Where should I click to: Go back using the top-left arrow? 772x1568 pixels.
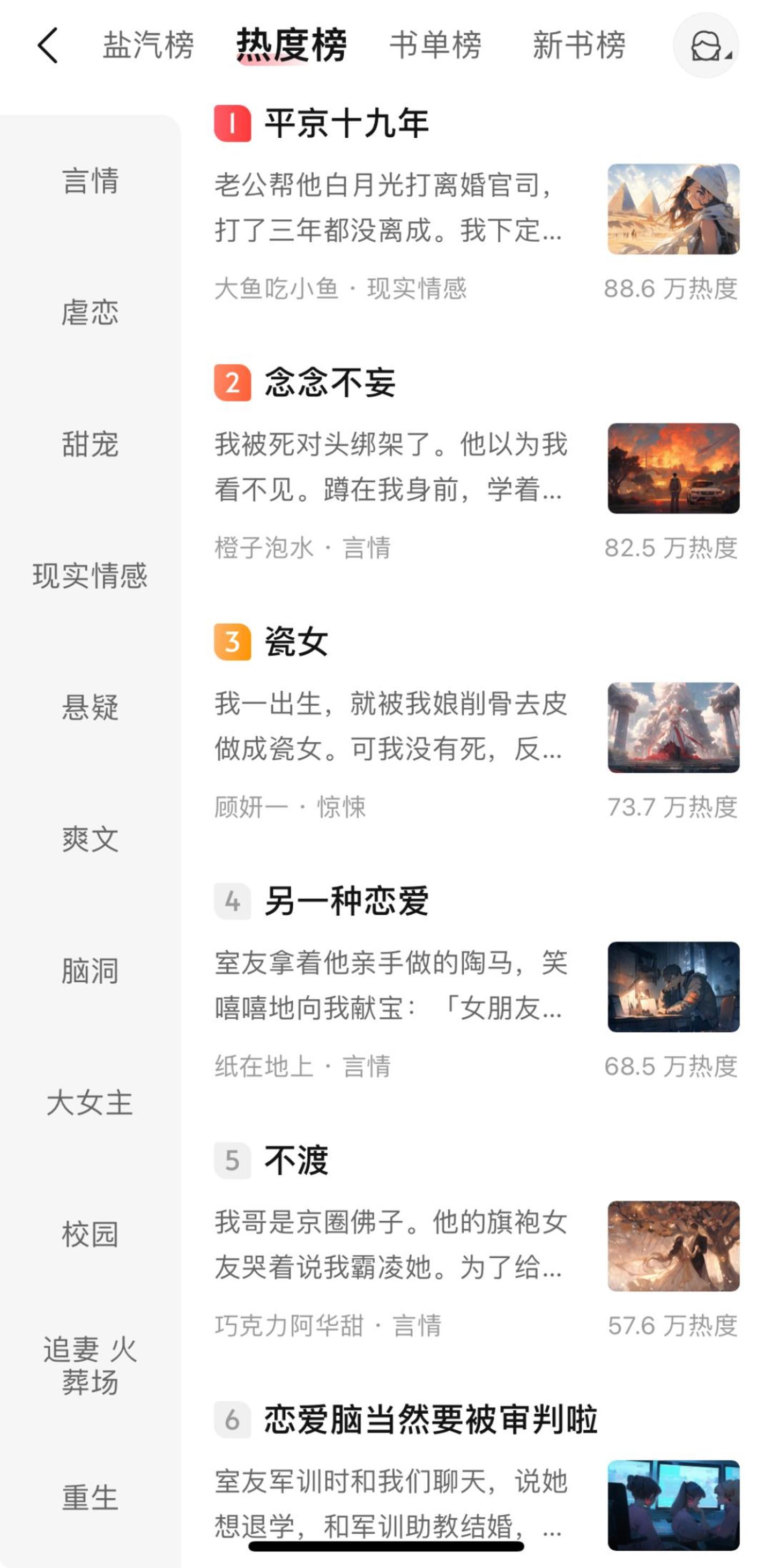pyautogui.click(x=48, y=45)
